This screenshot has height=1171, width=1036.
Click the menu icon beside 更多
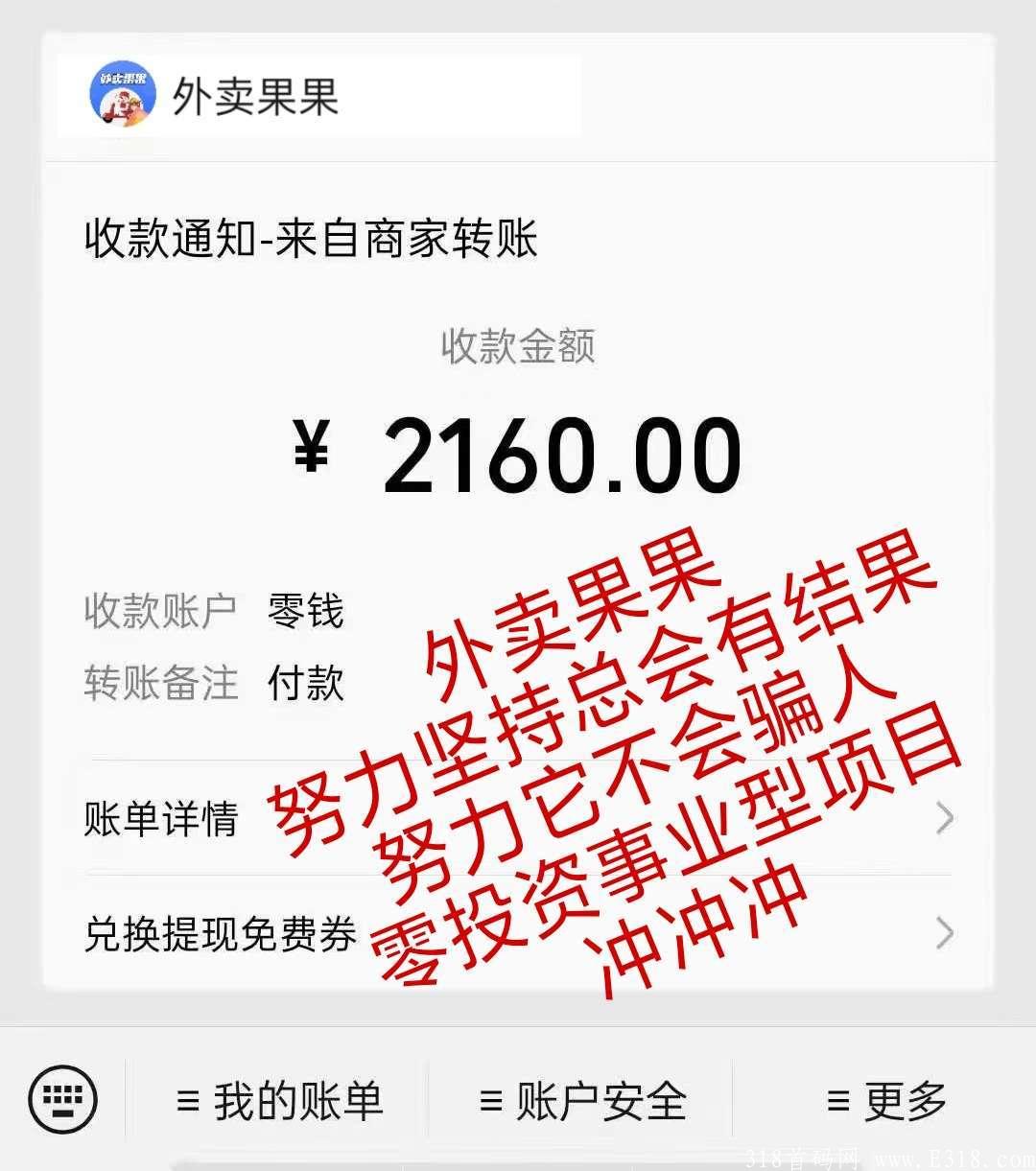[839, 1101]
